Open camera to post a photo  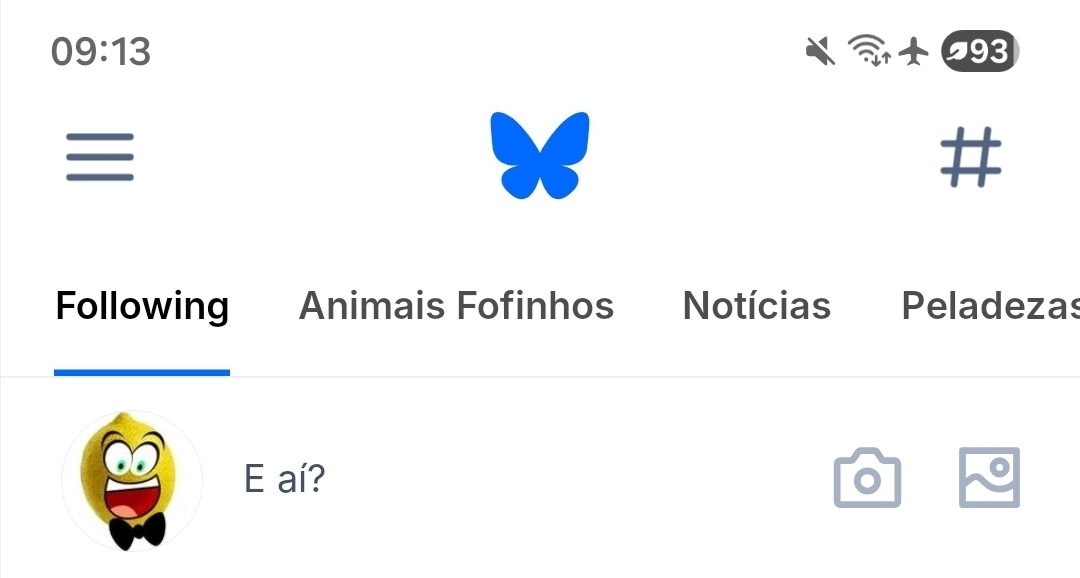867,479
